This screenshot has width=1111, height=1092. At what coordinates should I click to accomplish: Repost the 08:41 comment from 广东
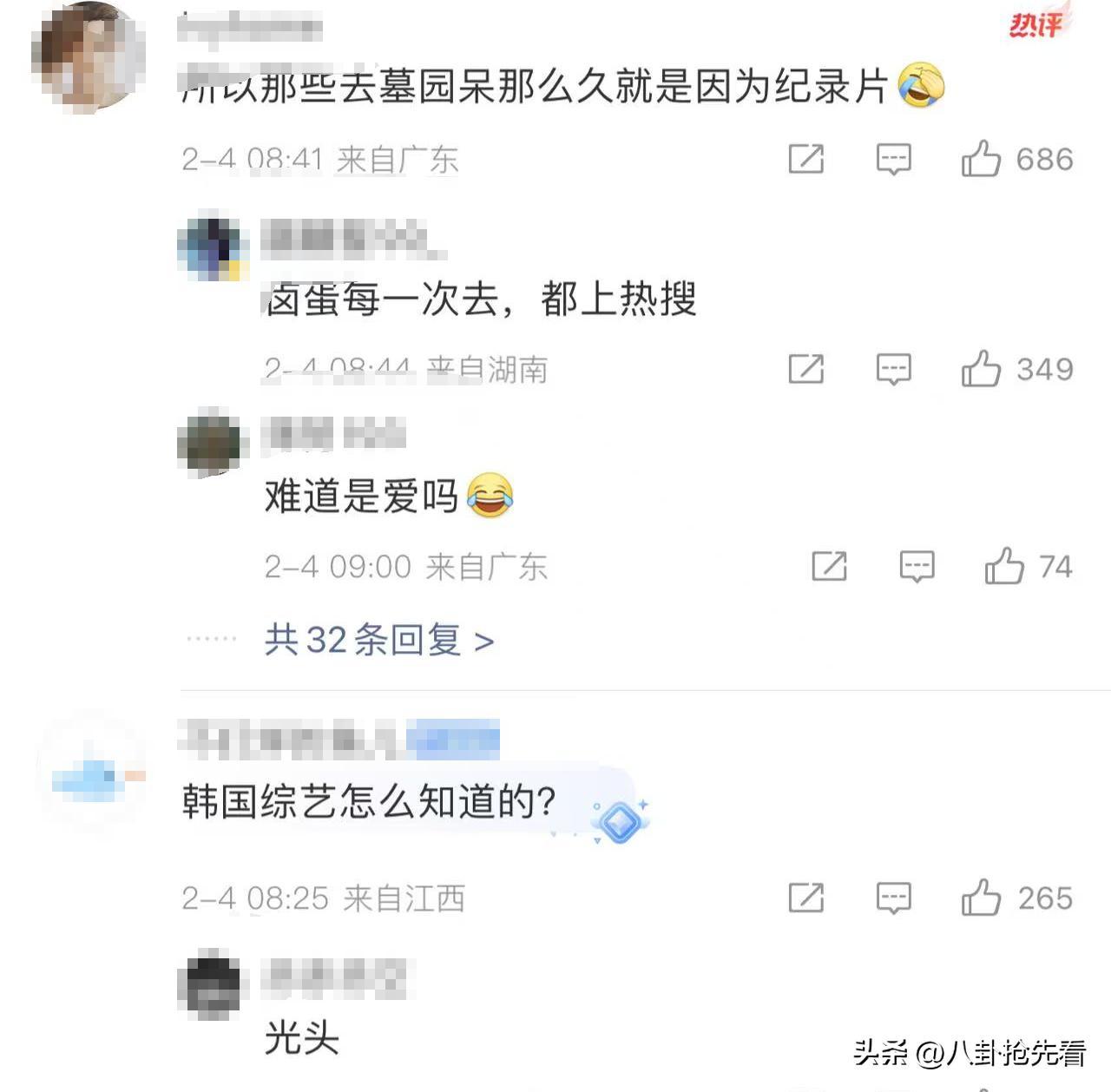click(x=805, y=160)
